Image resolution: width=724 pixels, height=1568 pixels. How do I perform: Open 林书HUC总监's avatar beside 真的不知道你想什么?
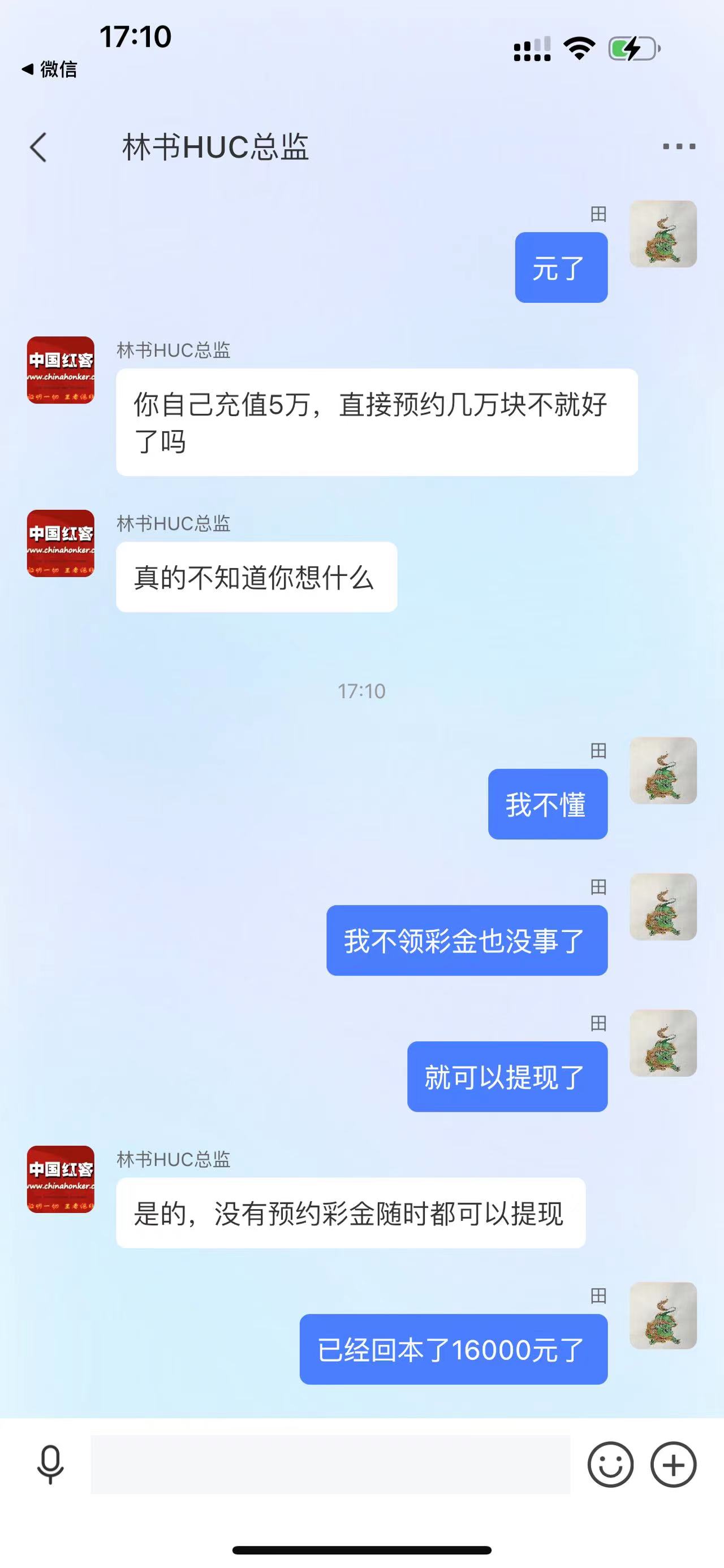[x=61, y=543]
